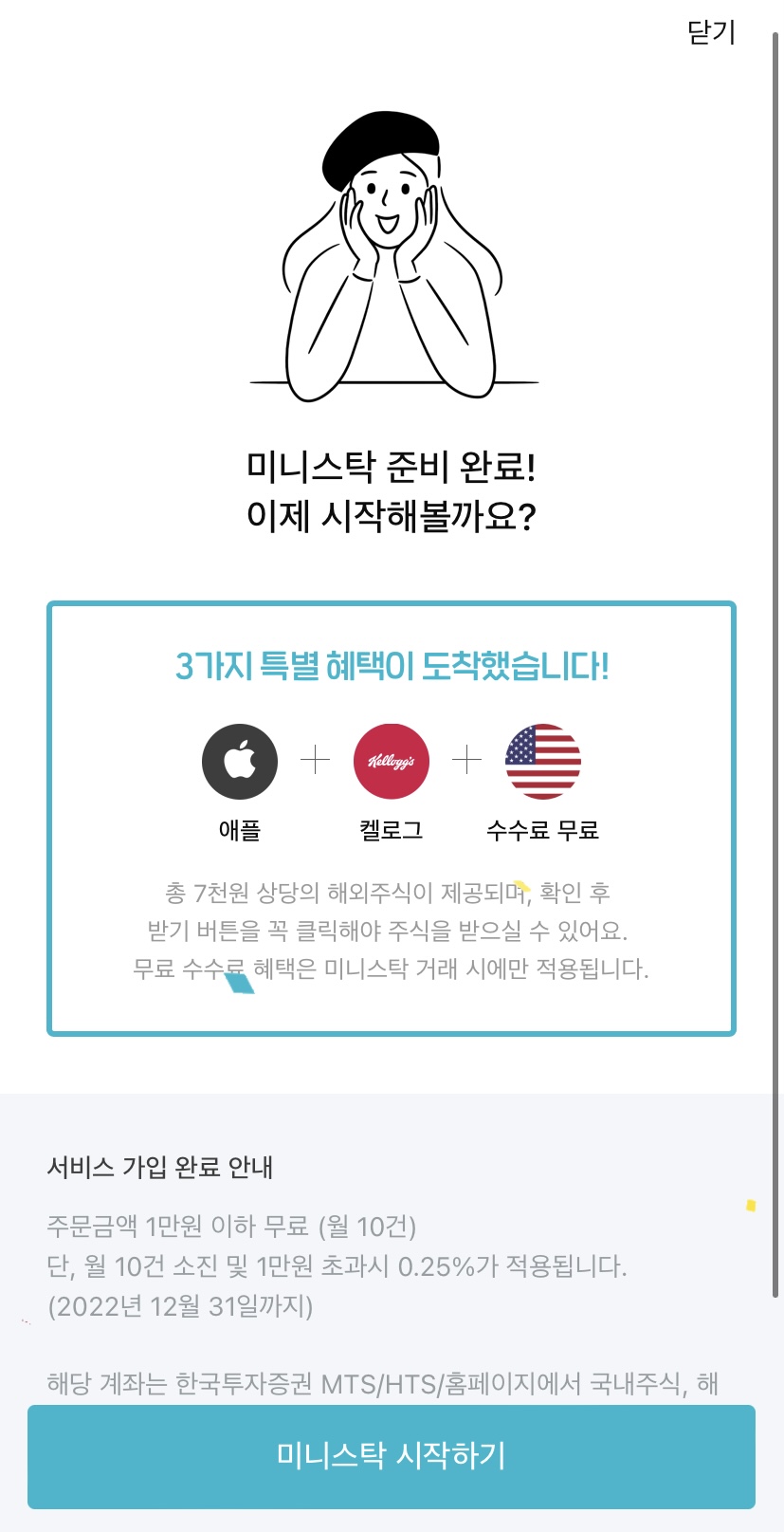Click the Kellogg's script logo in the red circle
The height and width of the screenshot is (1532, 784).
390,761
